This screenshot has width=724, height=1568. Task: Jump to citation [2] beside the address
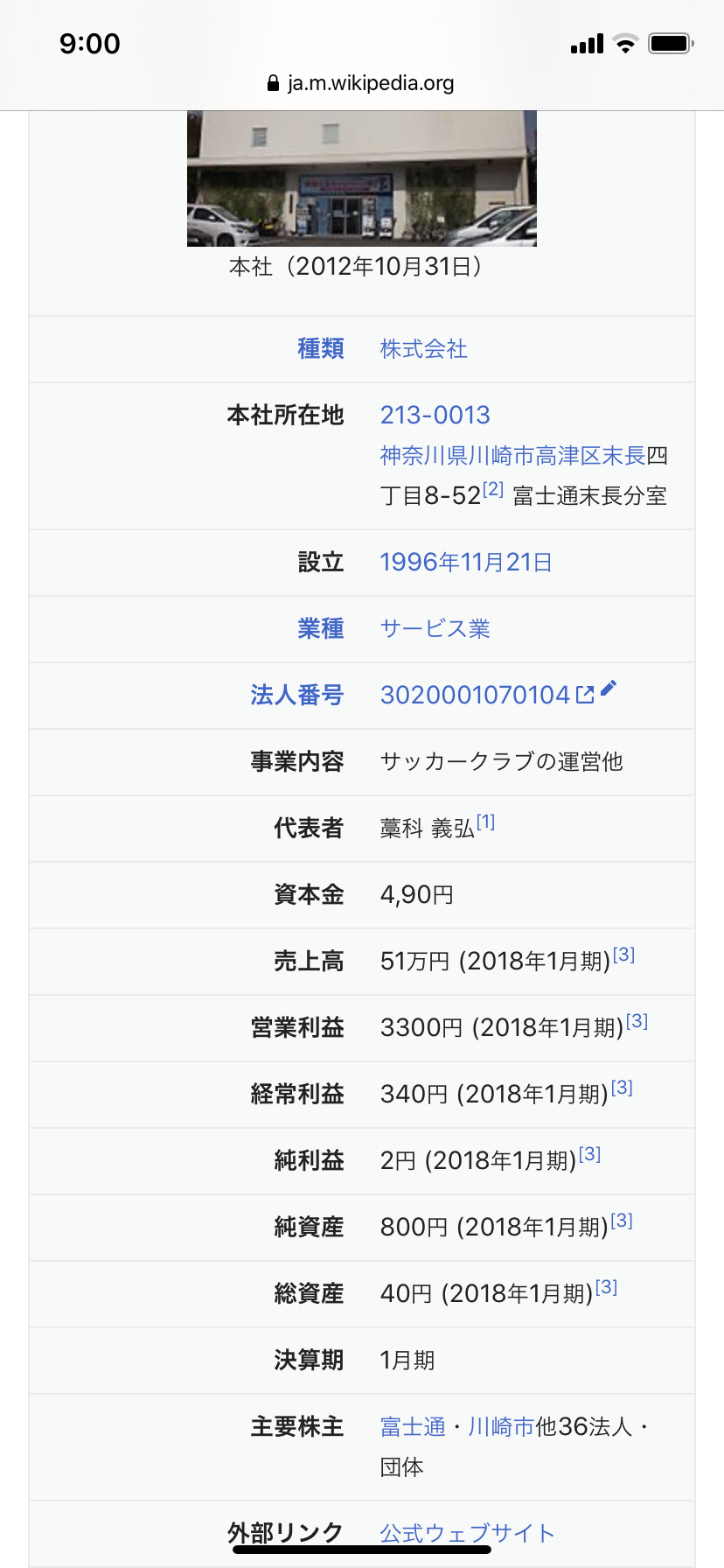pyautogui.click(x=493, y=490)
